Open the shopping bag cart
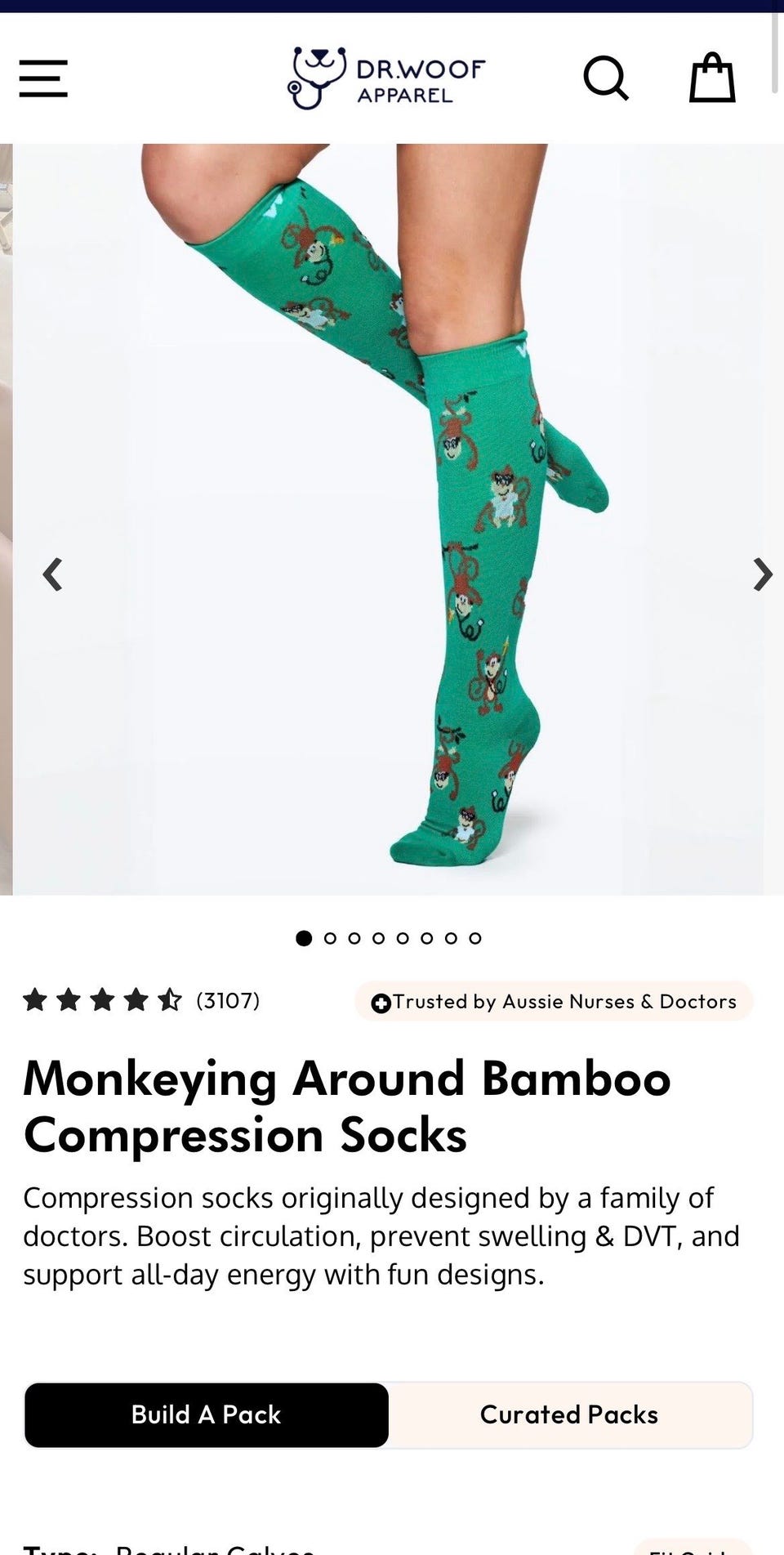Image resolution: width=784 pixels, height=1555 pixels. tap(712, 78)
